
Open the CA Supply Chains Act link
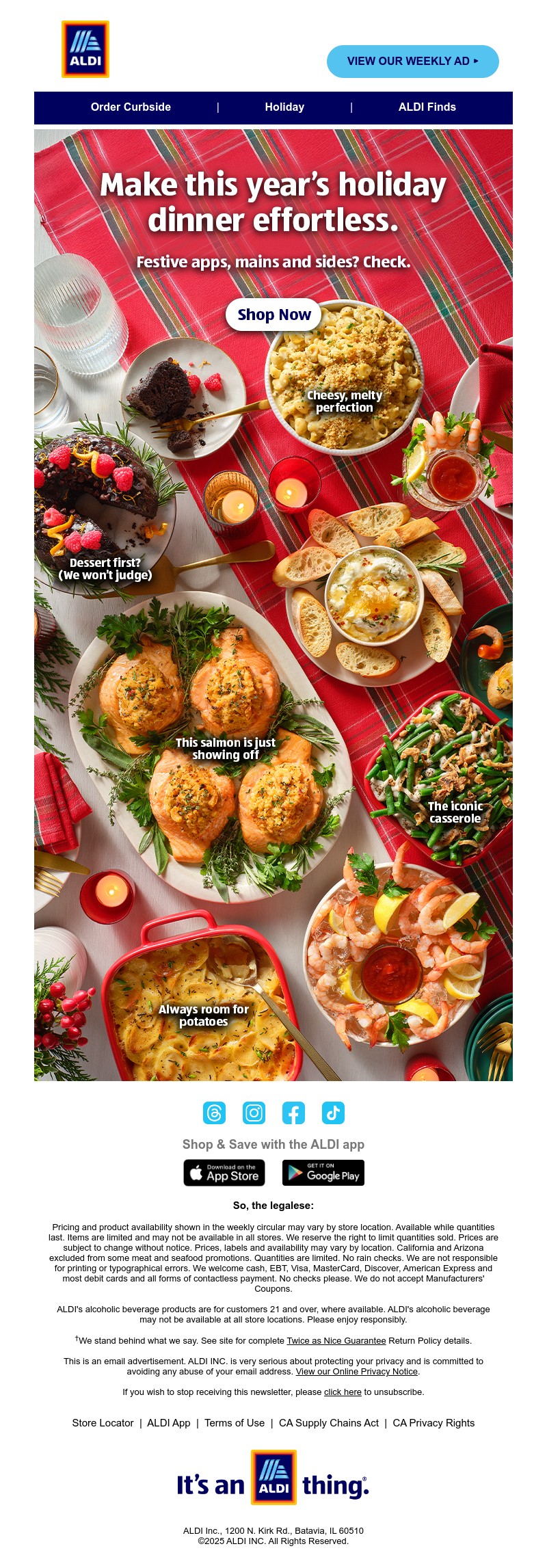[329, 1423]
